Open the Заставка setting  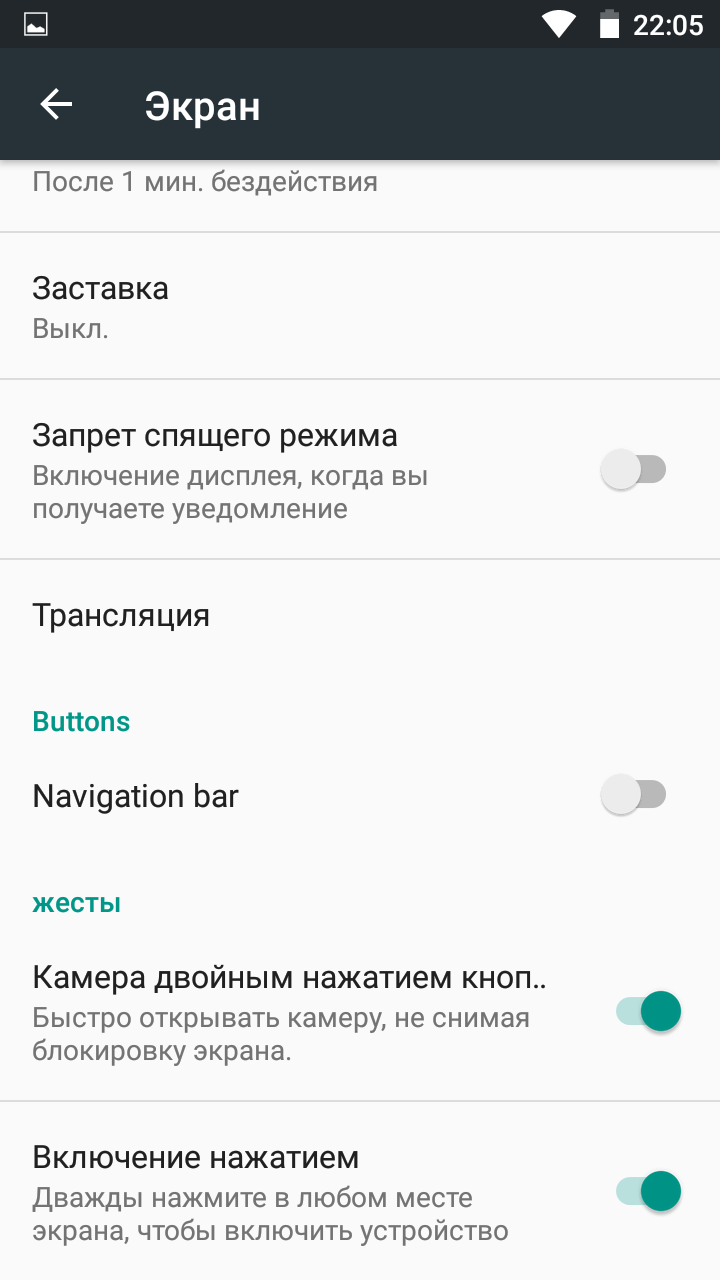click(x=360, y=306)
